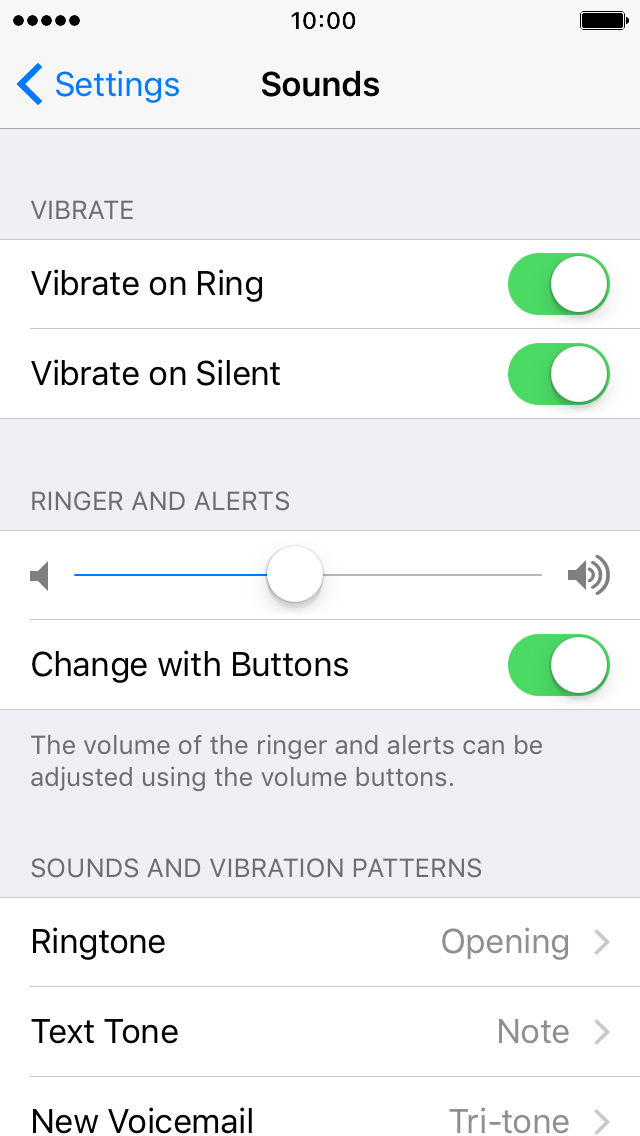The image size is (640, 1136).
Task: Open the Ringtone setting
Action: (x=320, y=942)
